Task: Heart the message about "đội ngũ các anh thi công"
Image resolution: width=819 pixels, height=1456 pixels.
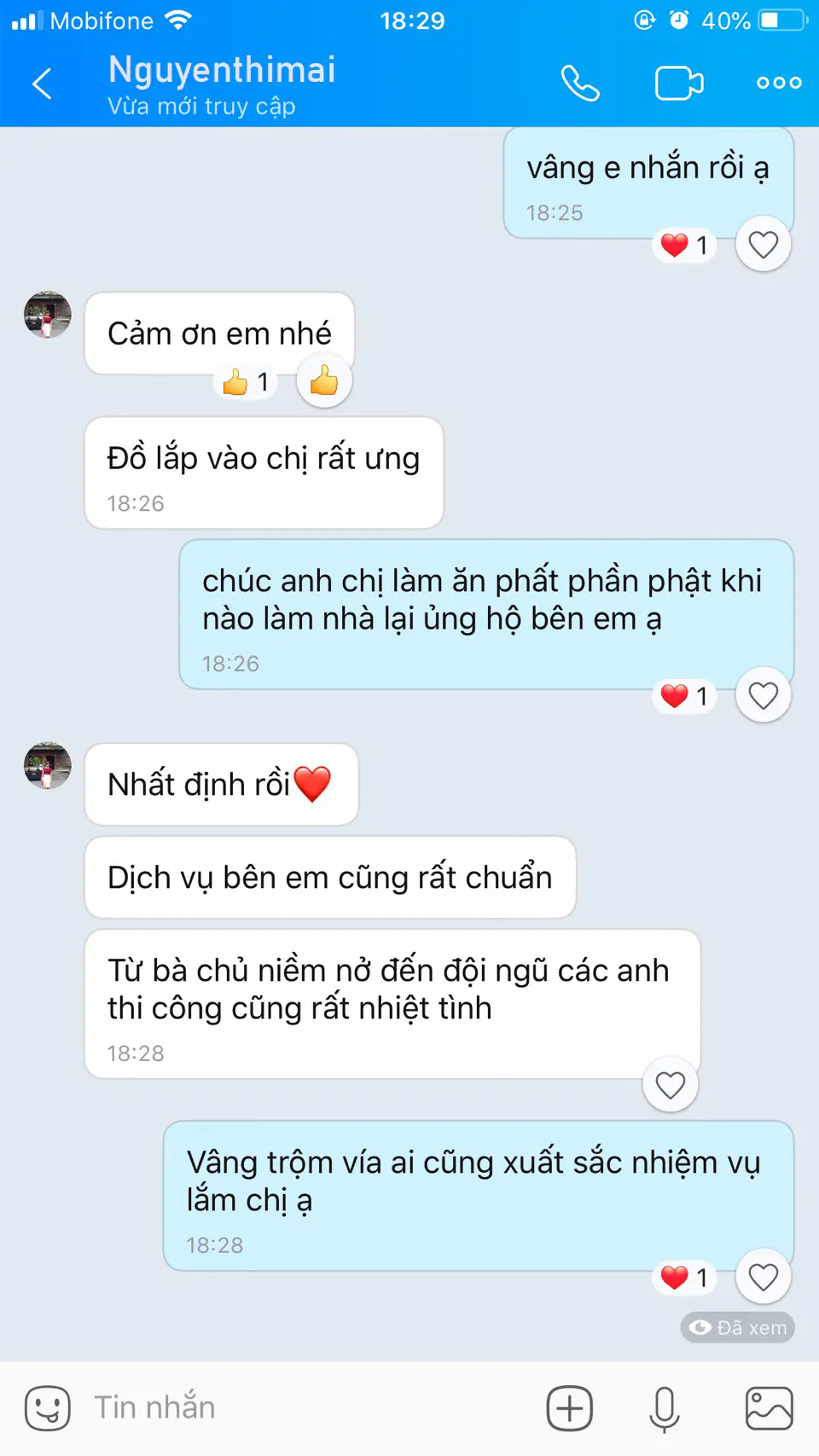Action: coord(671,1085)
